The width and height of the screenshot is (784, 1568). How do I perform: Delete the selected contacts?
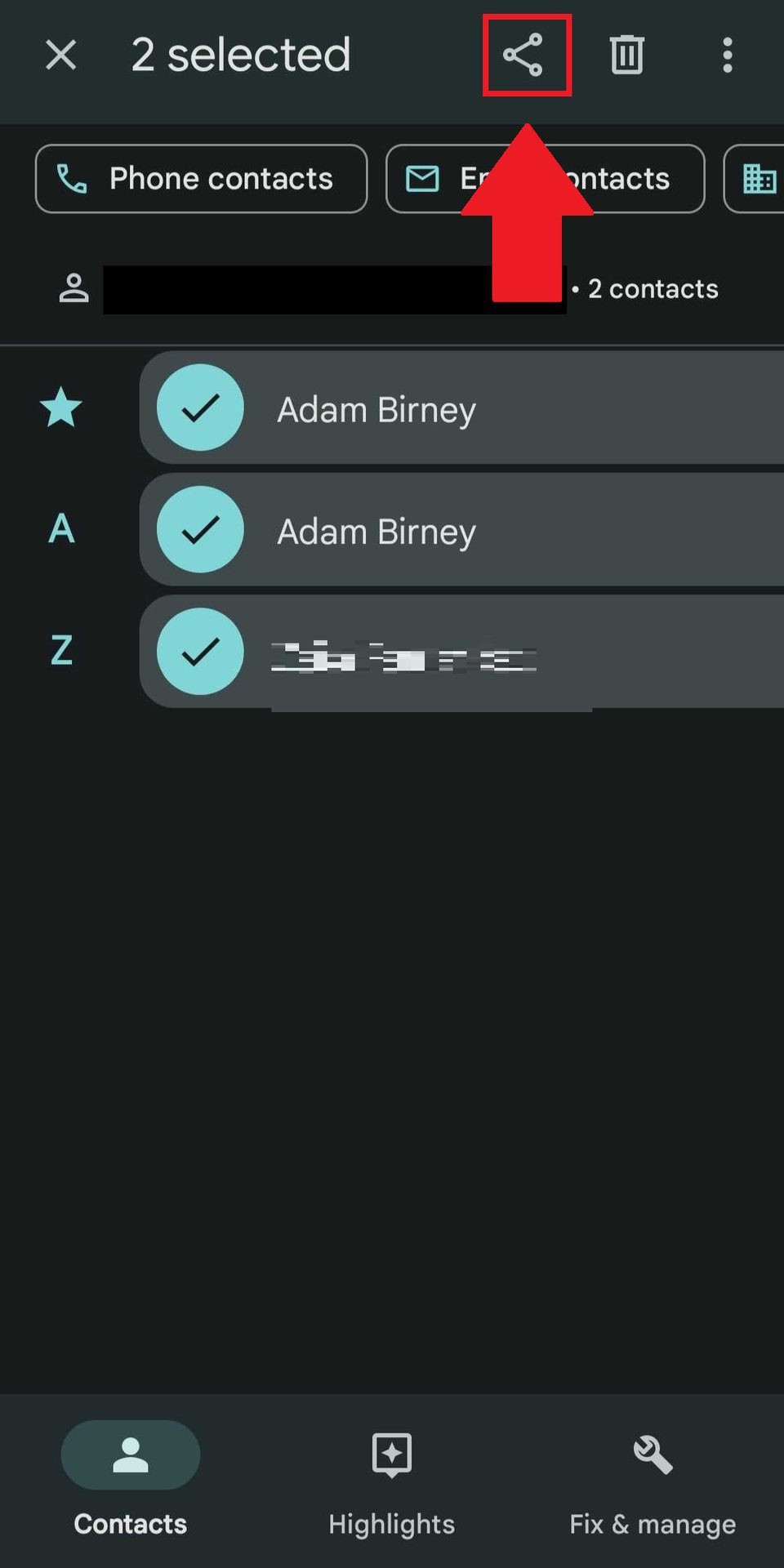[x=626, y=56]
